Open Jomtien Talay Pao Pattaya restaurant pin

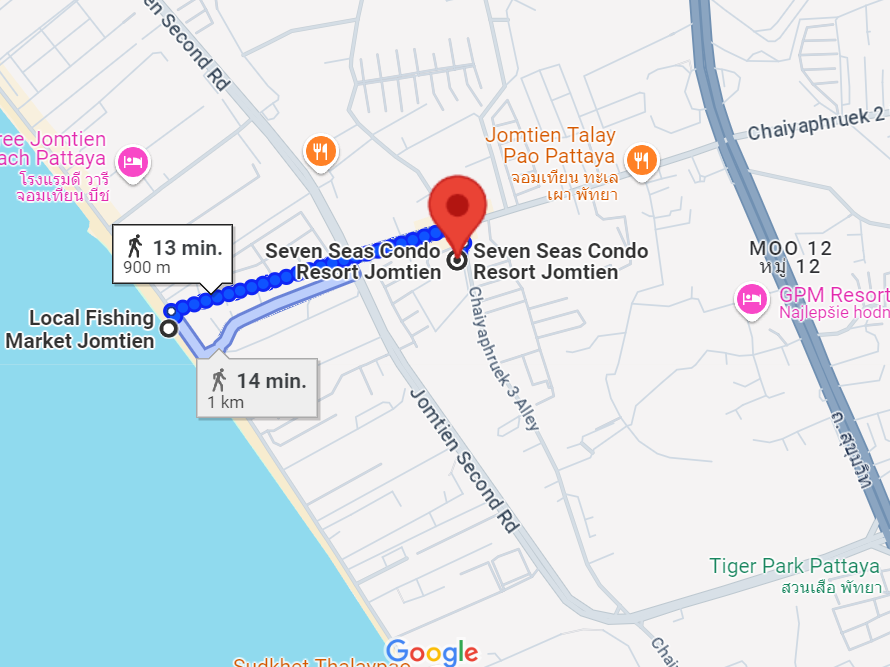coord(640,158)
